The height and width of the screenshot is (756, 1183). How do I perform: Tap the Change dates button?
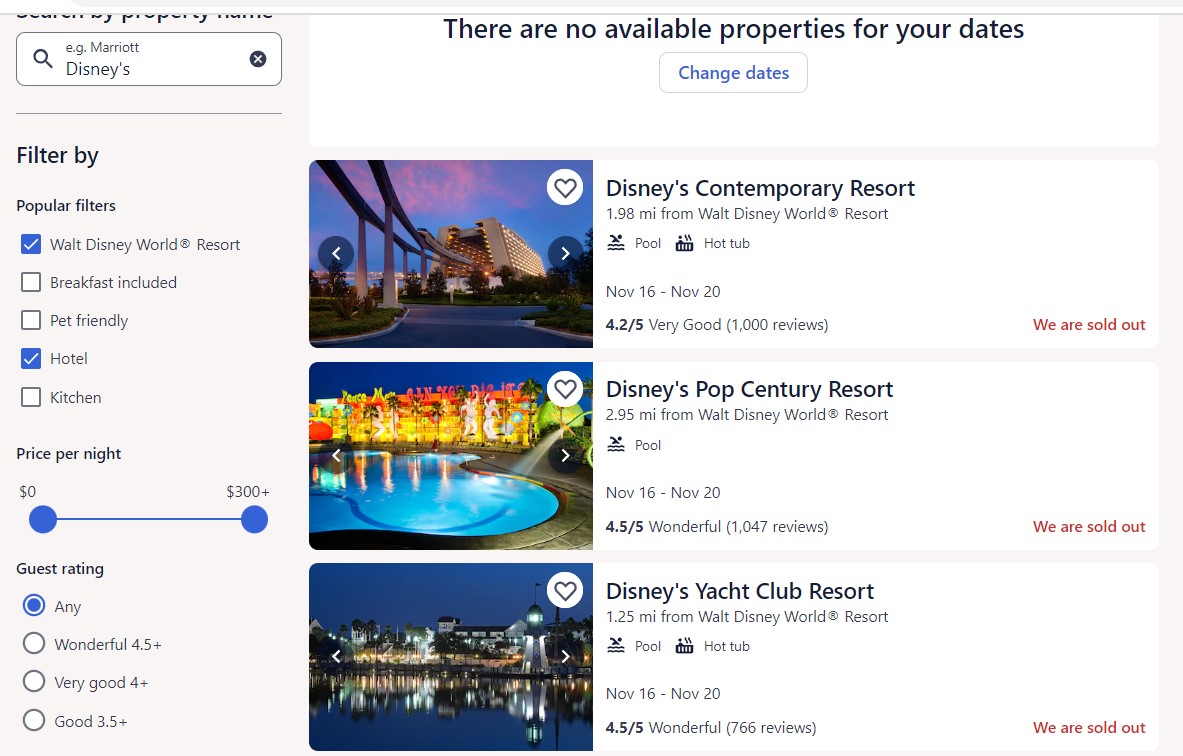[x=733, y=73]
